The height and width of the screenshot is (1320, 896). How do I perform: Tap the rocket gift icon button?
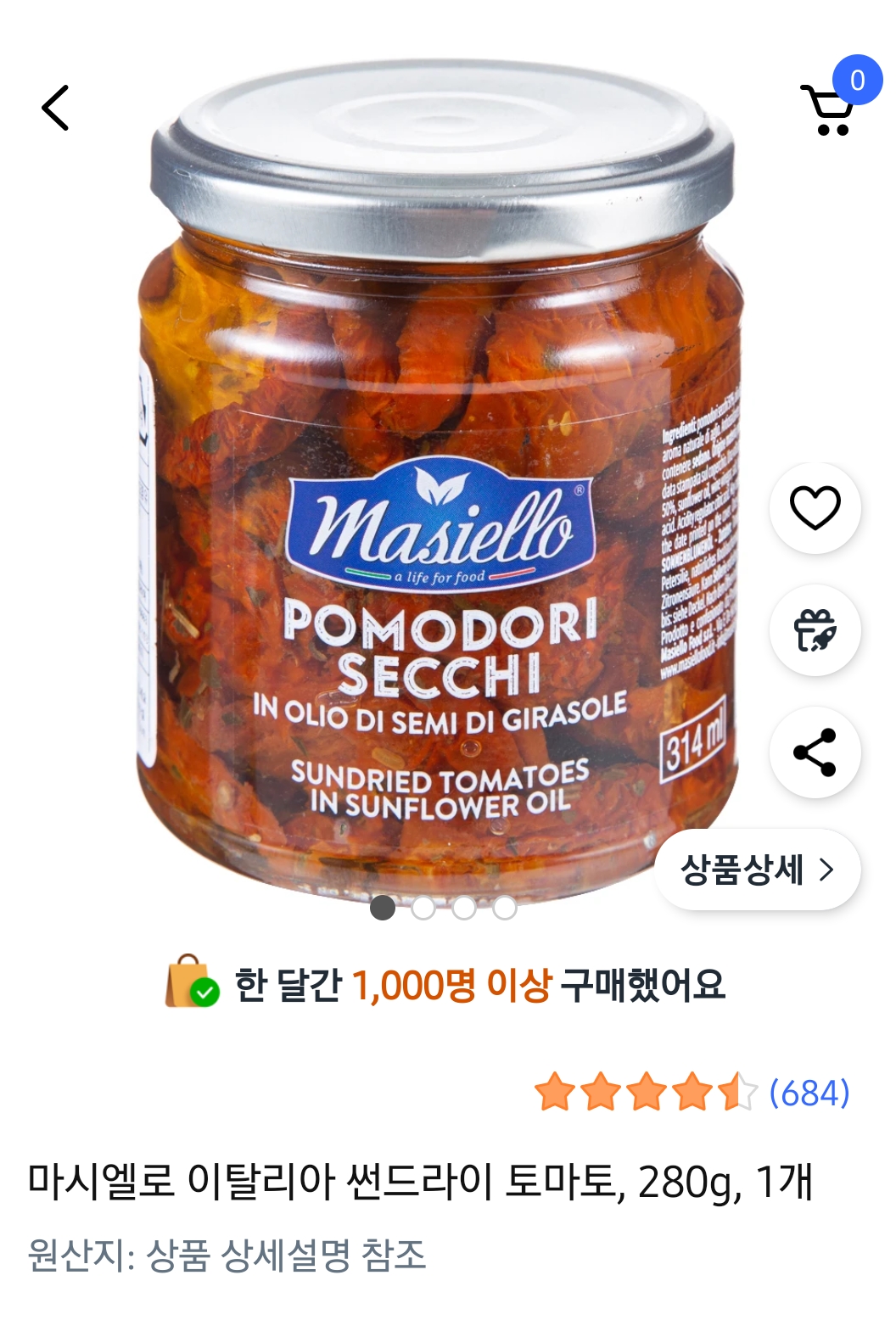[815, 630]
